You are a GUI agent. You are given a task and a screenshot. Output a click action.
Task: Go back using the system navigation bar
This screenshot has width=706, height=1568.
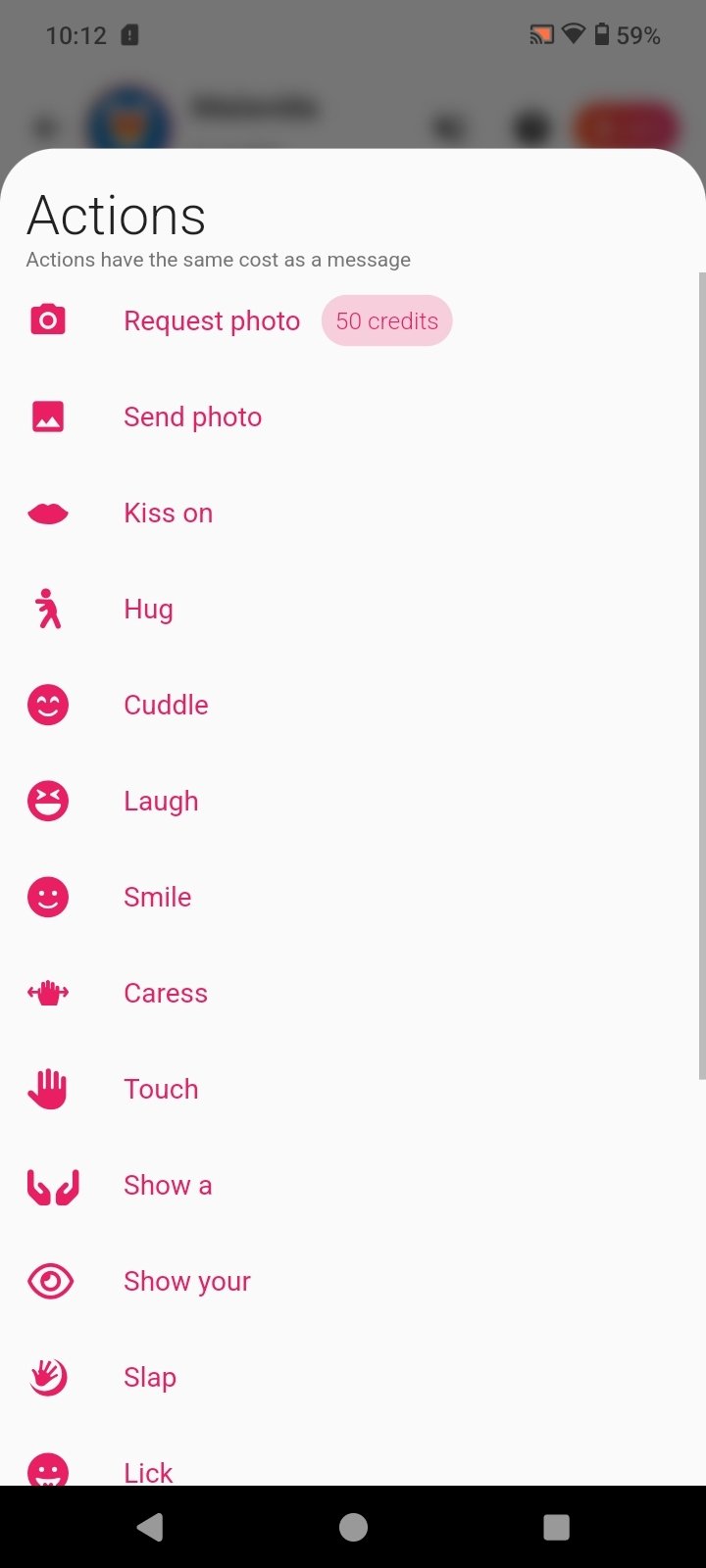(150, 1527)
